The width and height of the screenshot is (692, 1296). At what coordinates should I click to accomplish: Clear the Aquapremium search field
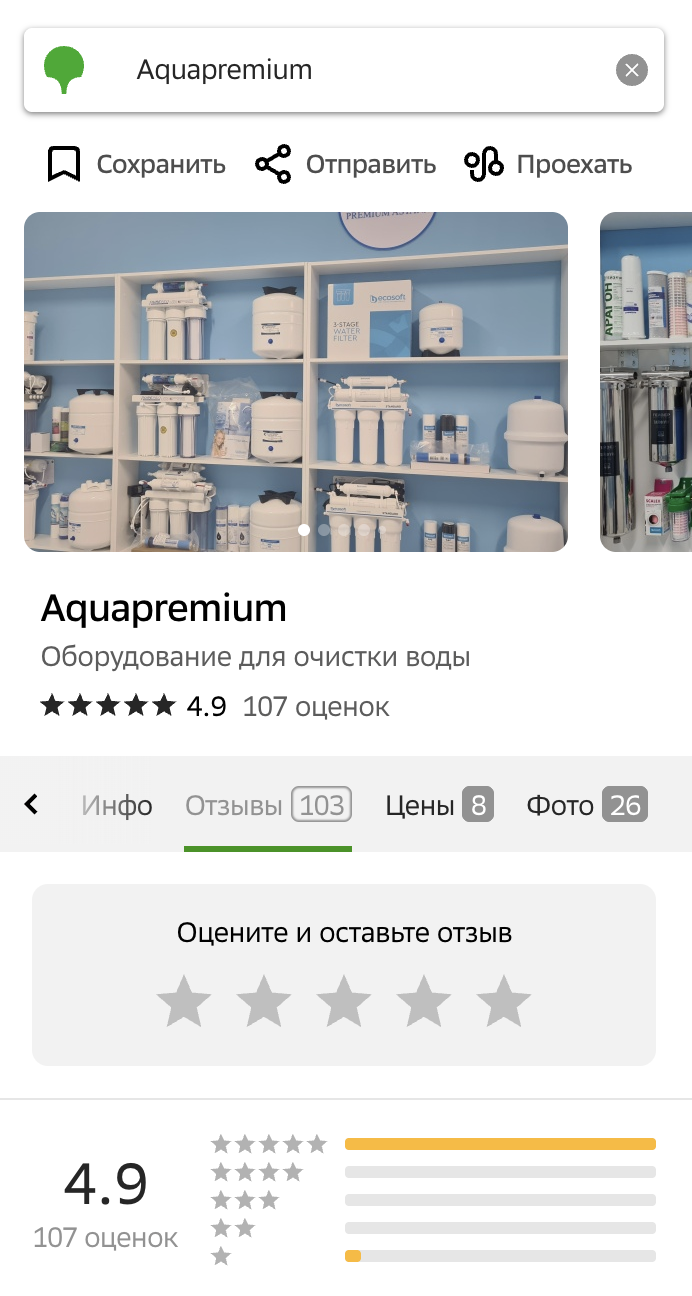(631, 70)
